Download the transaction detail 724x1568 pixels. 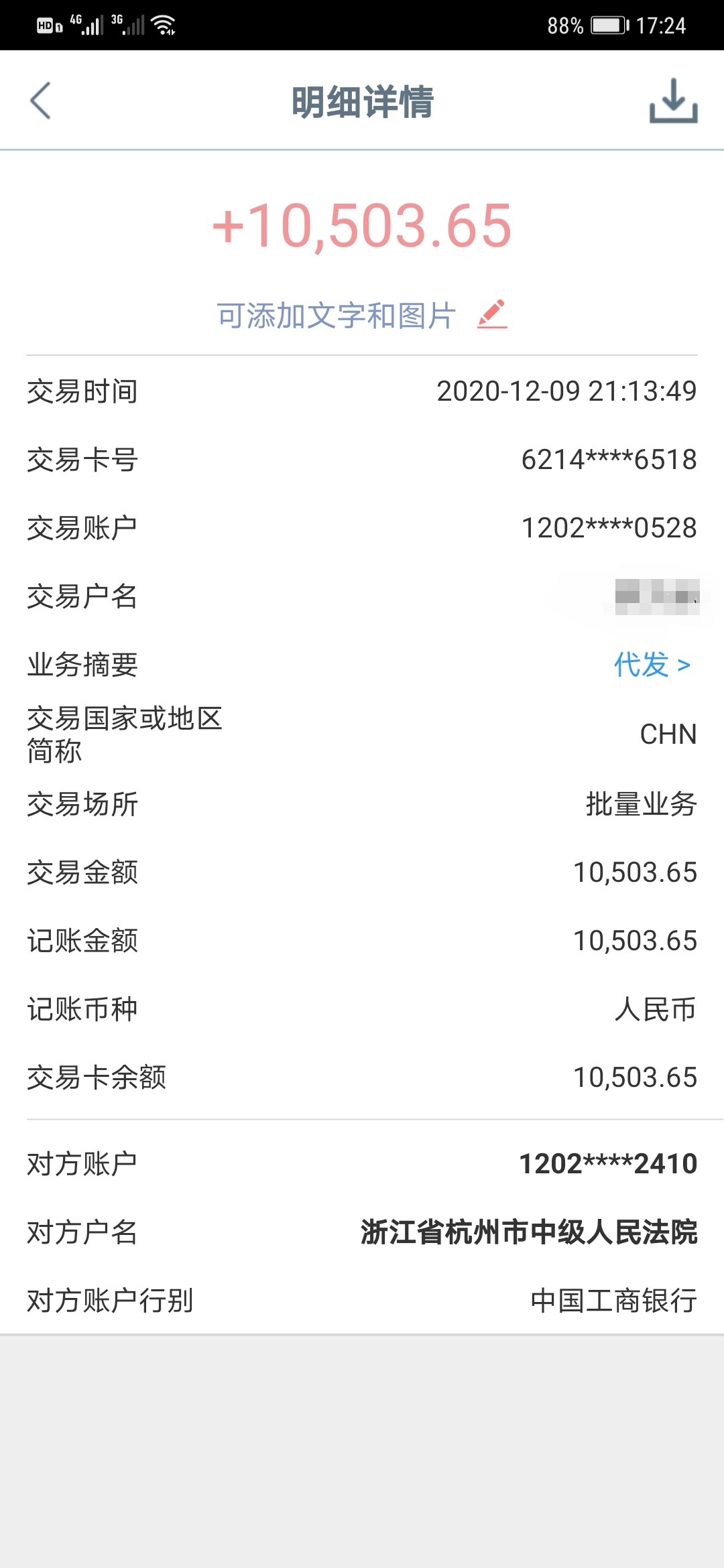[x=673, y=101]
